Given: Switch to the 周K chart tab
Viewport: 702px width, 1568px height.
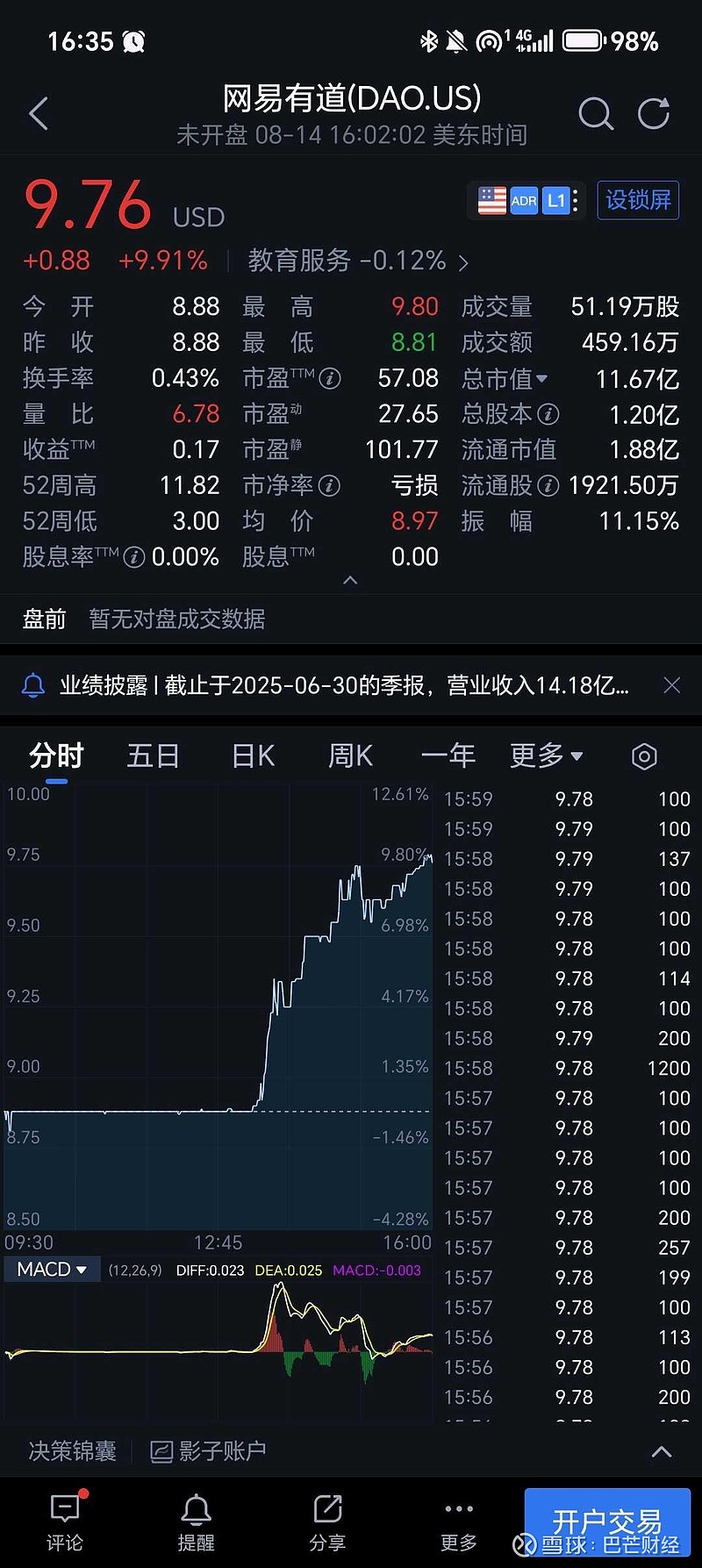Looking at the screenshot, I should click(x=350, y=755).
